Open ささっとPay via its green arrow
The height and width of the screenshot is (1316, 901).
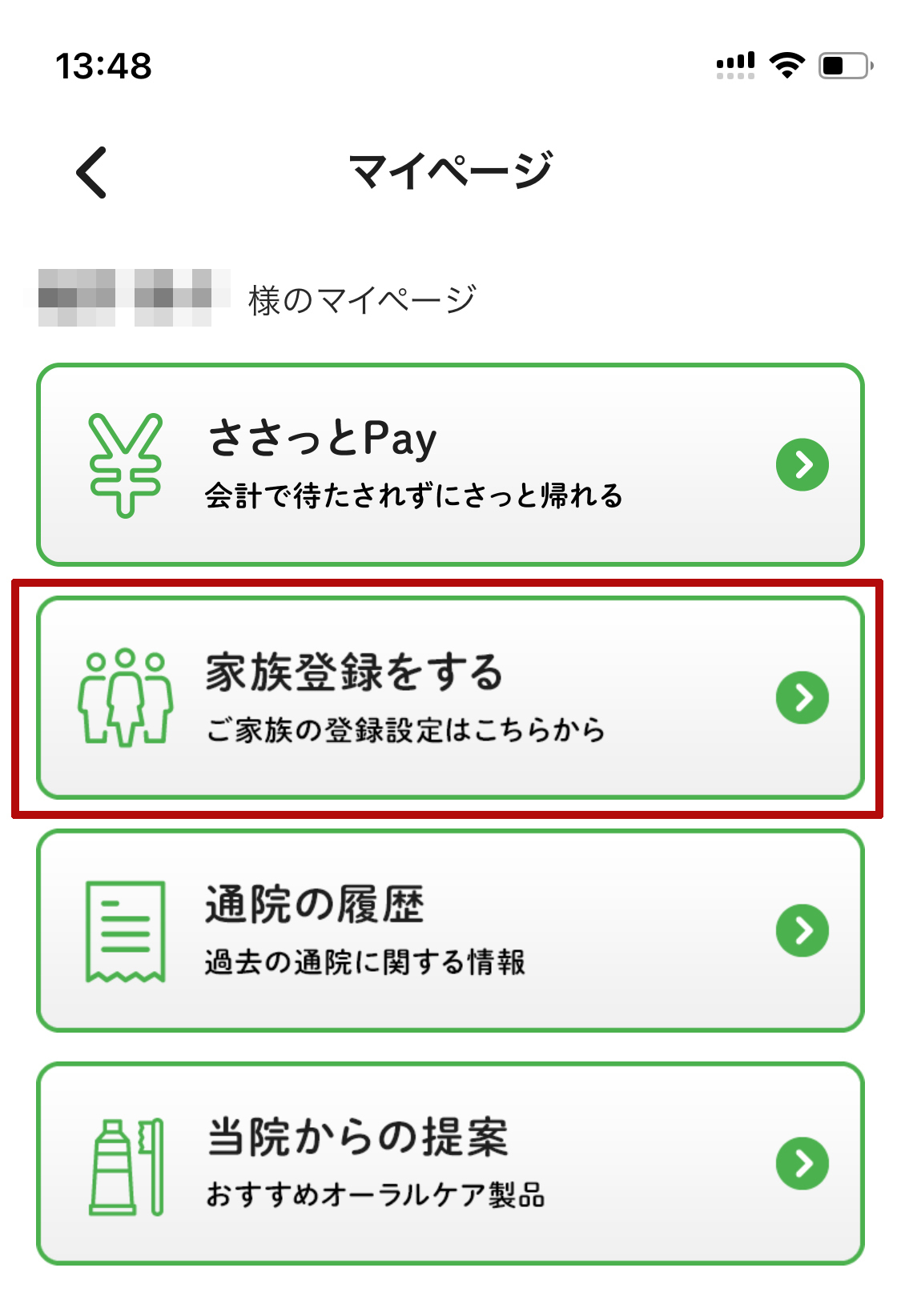803,464
